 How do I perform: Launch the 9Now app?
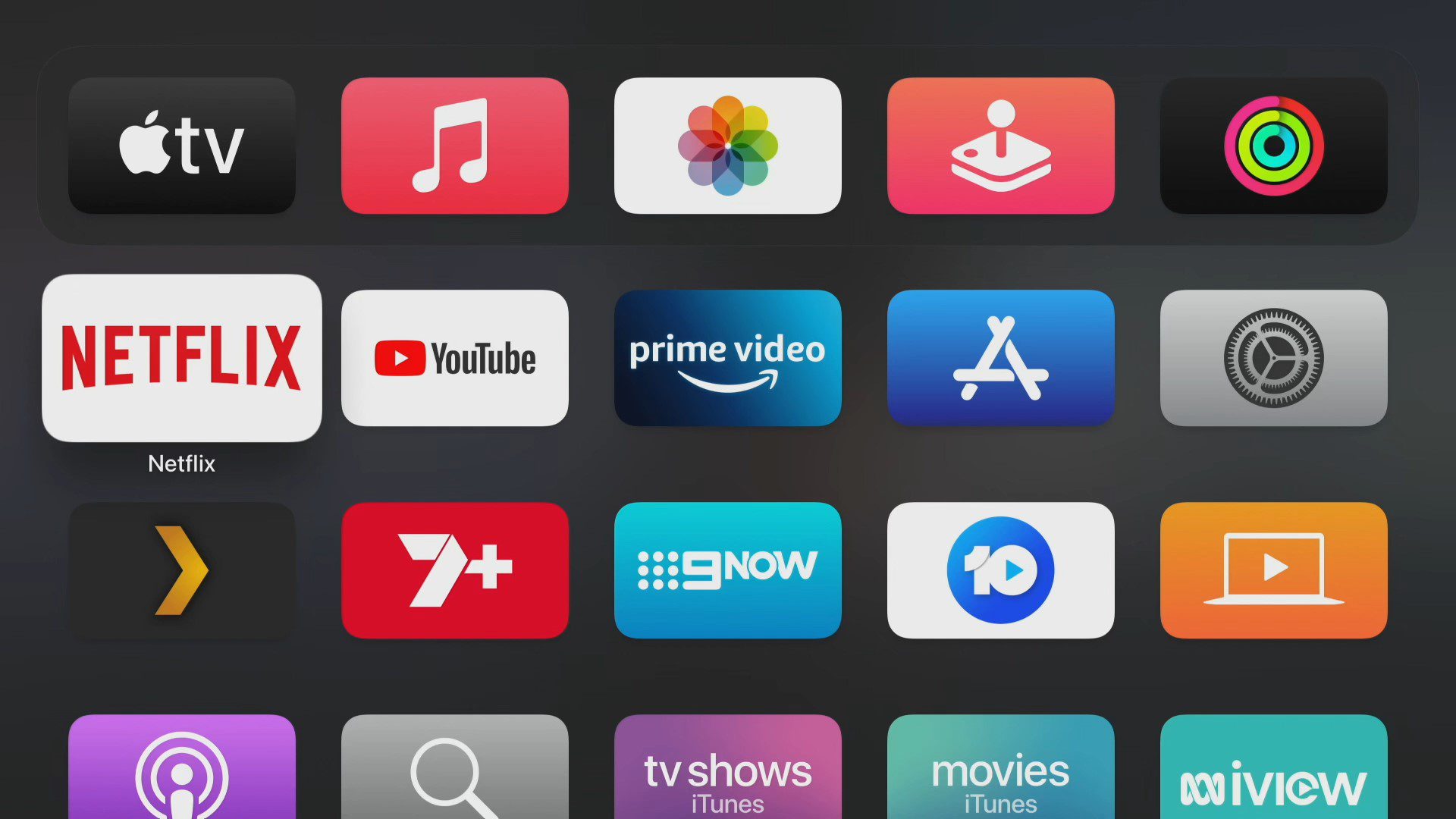click(728, 570)
